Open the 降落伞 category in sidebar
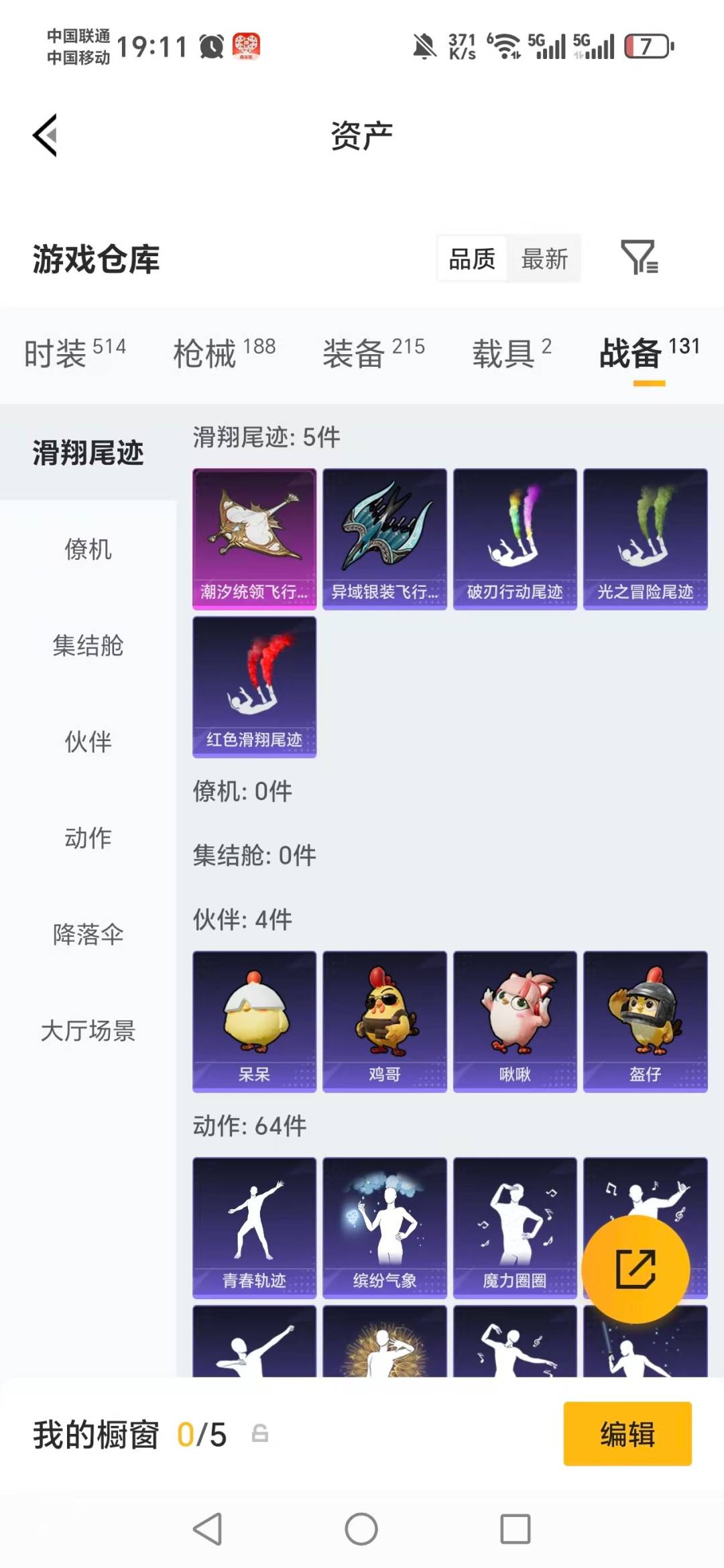Viewport: 724px width, 1568px height. coord(88,932)
